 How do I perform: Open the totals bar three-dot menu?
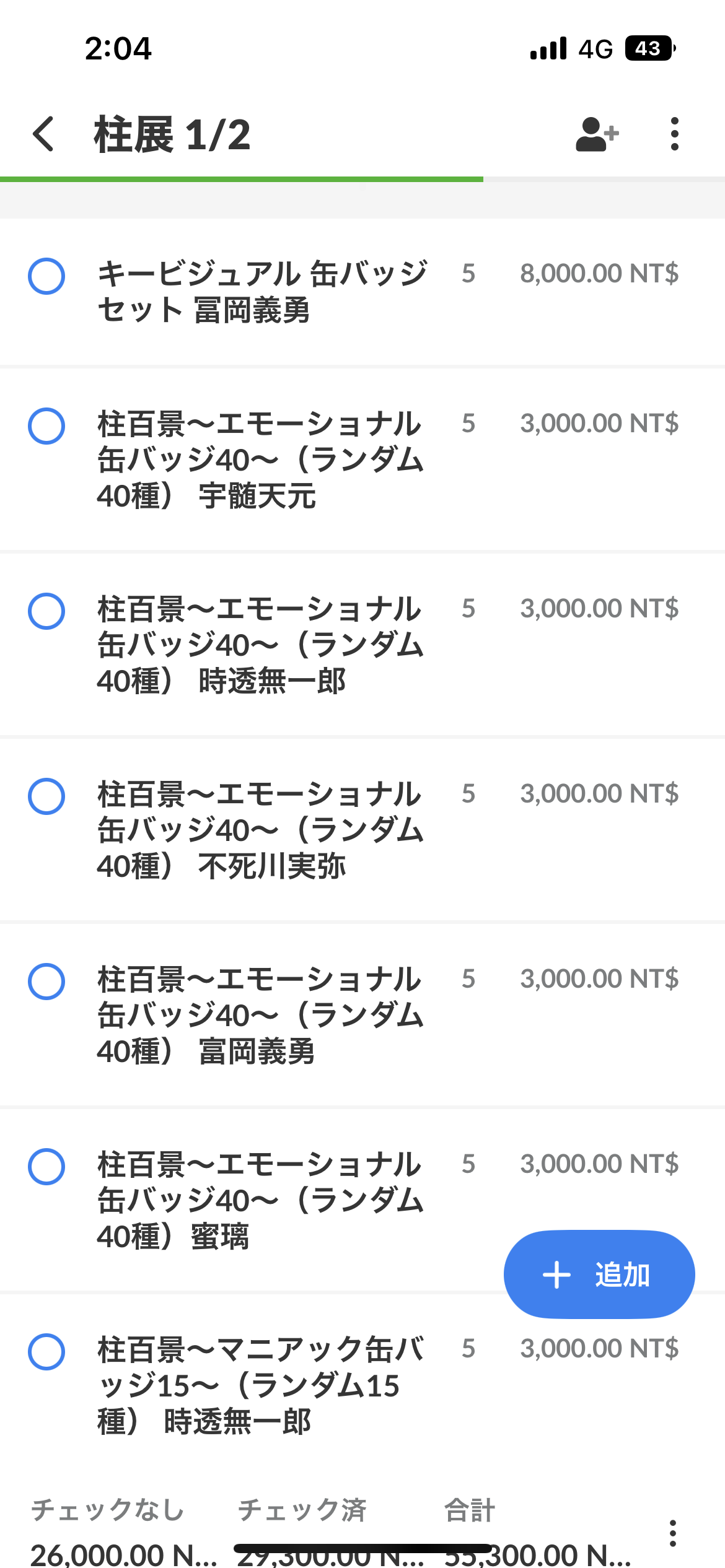click(x=672, y=1533)
